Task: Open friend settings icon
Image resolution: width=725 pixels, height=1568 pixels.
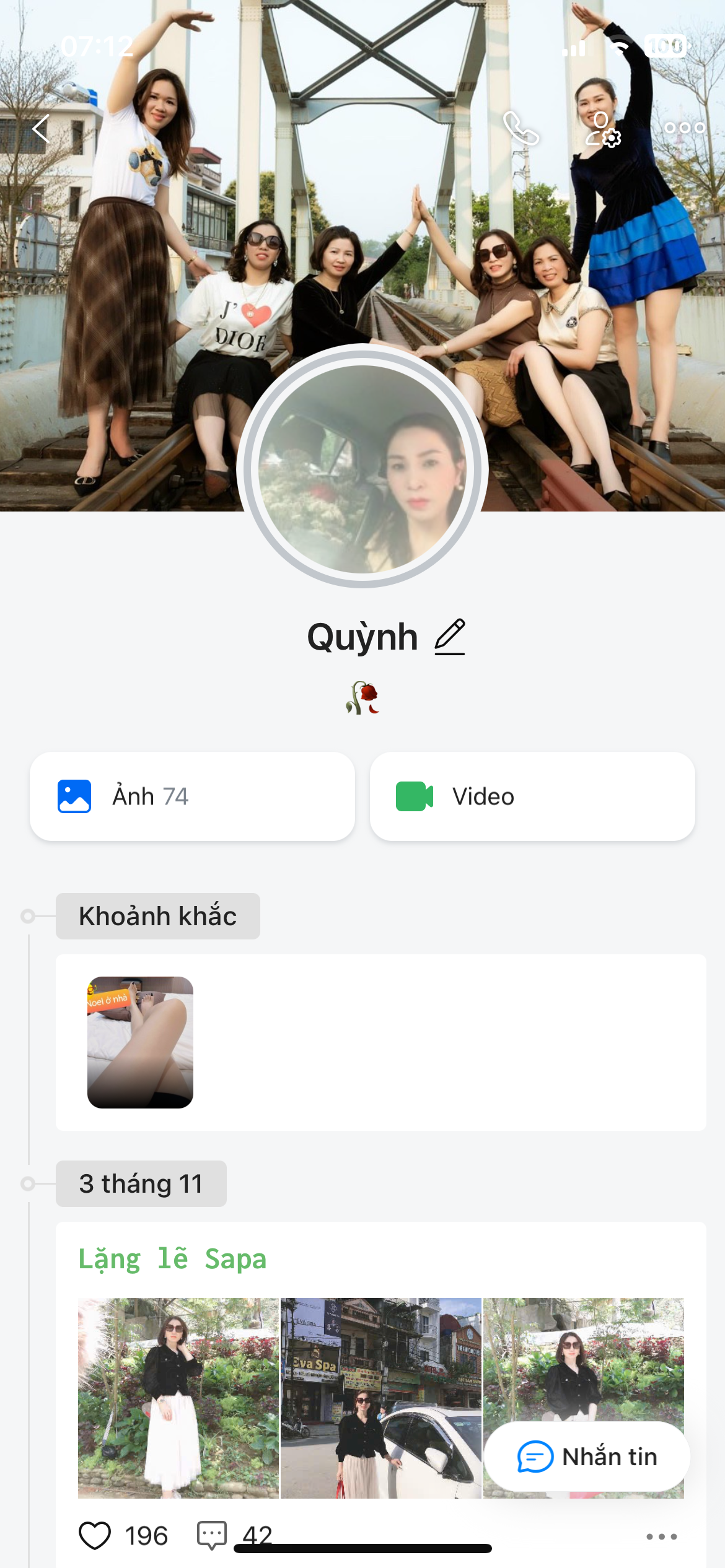Action: (x=603, y=129)
